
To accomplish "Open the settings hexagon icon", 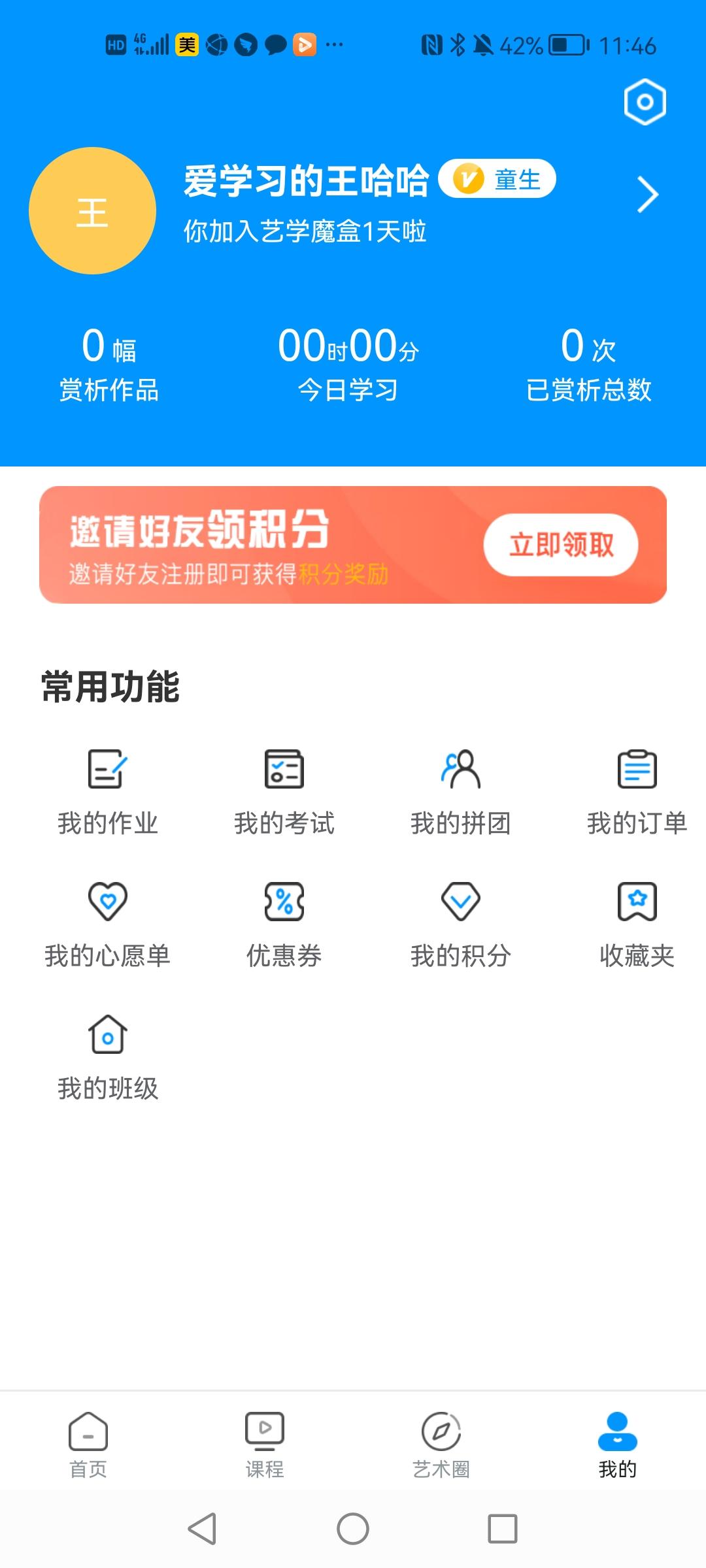I will pos(645,102).
